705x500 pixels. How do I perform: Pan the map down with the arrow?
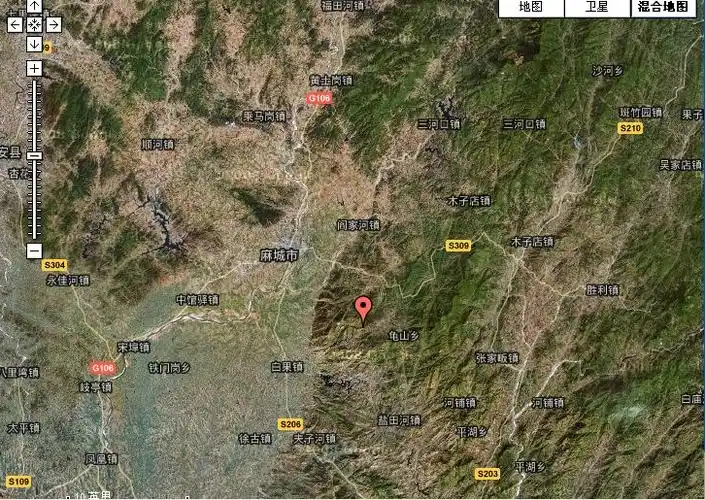[34, 44]
